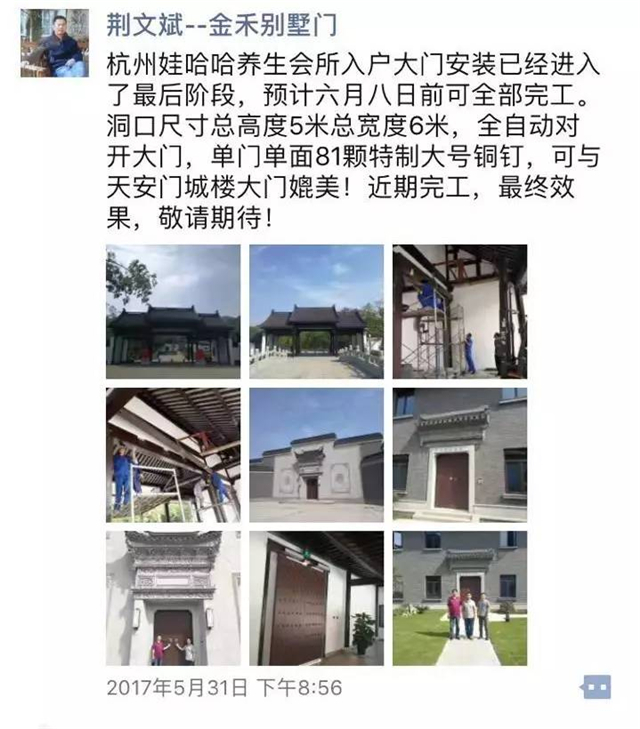Open the first photo of the gate beside trees
The width and height of the screenshot is (640, 729).
coord(173,311)
